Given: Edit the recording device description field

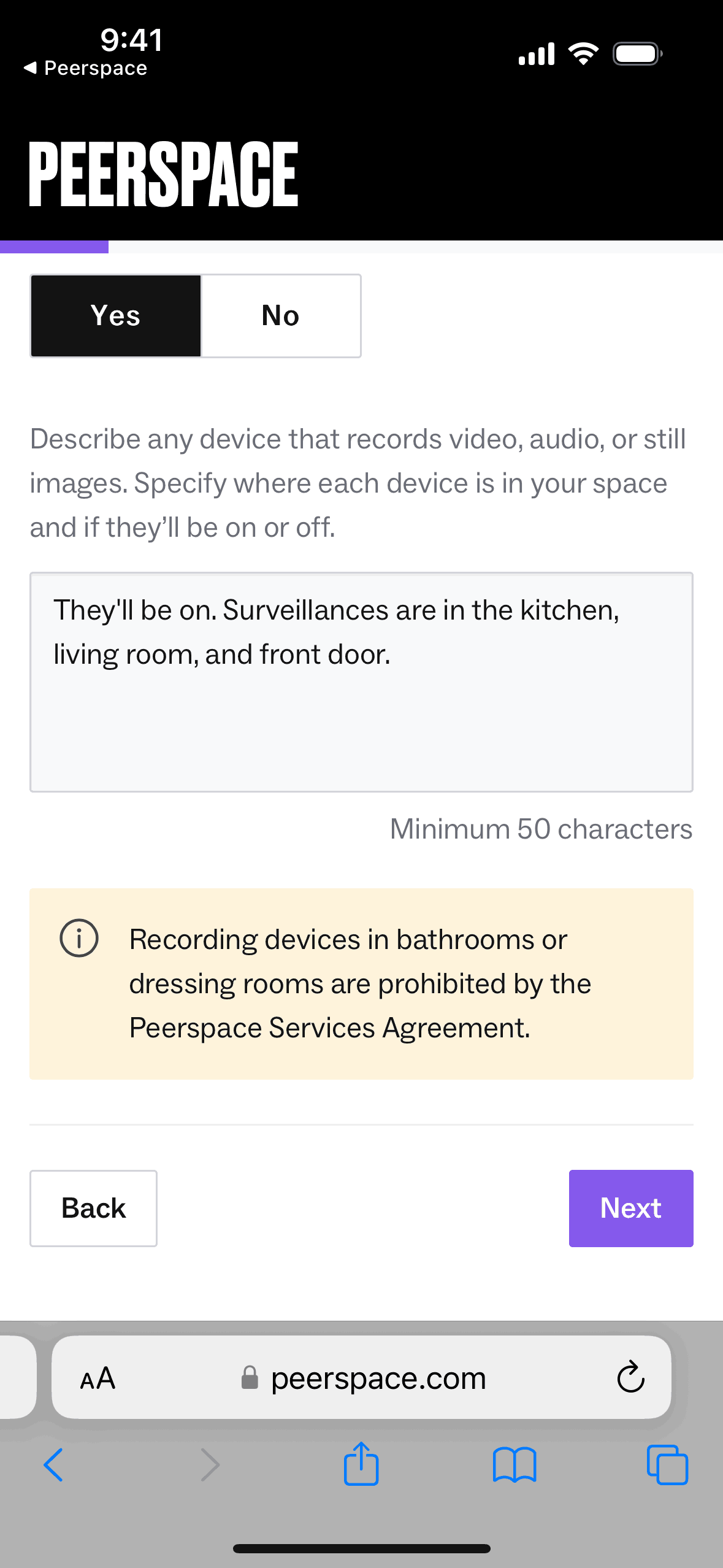Looking at the screenshot, I should (361, 682).
